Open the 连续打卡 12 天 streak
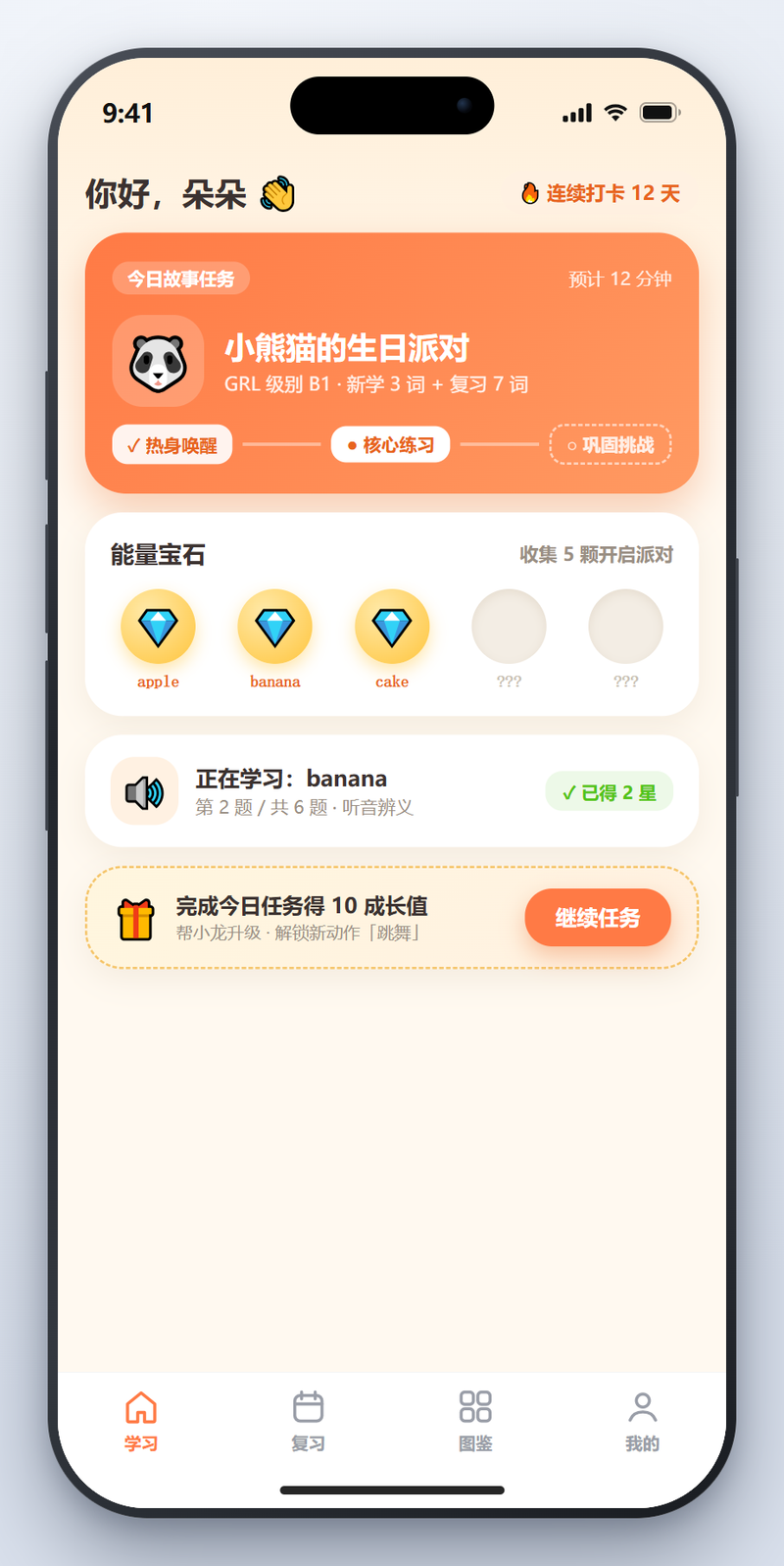 (x=600, y=193)
